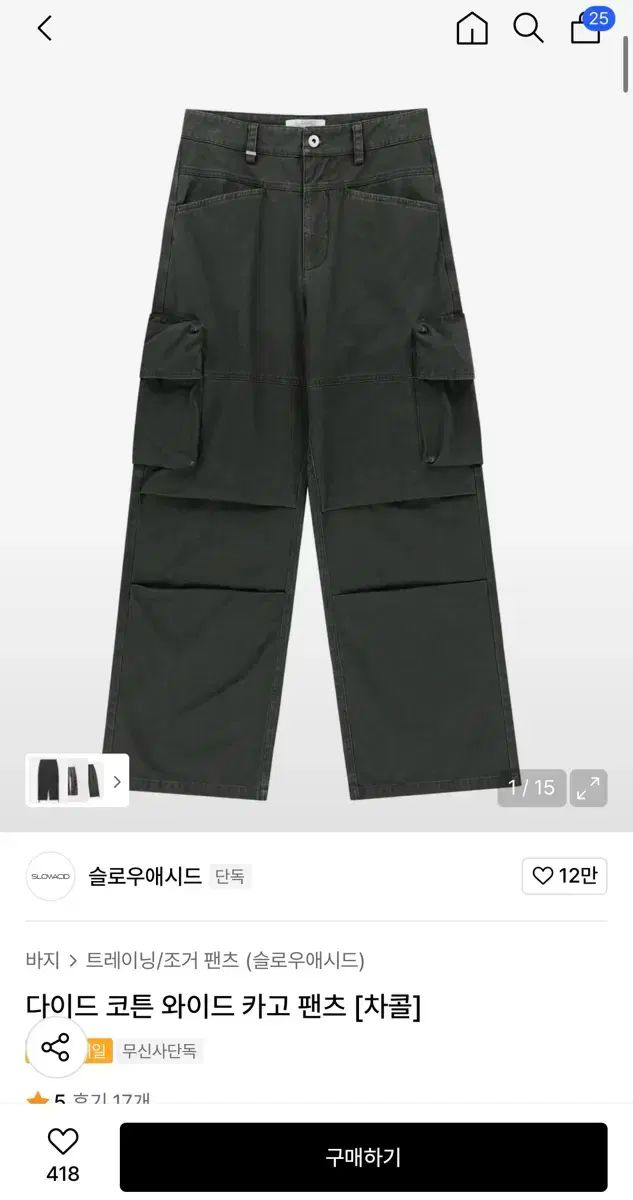Open the 바지 category breadcrumb

(42, 960)
